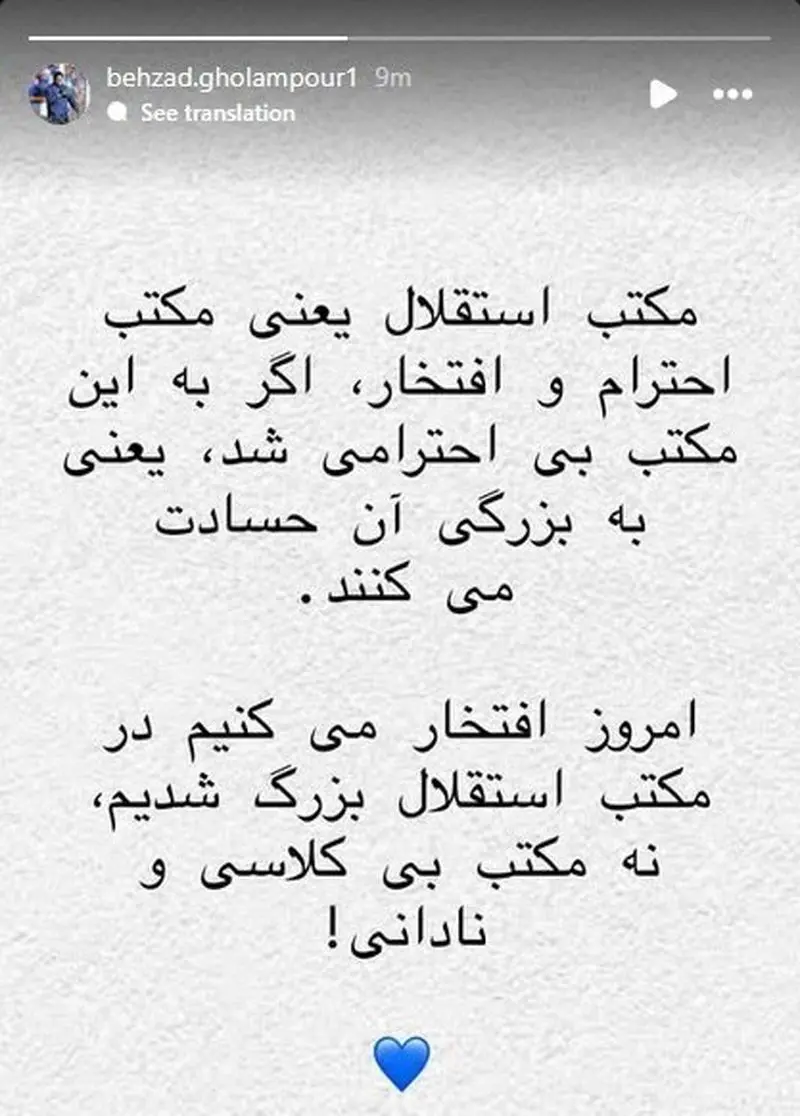800x1116 pixels.
Task: Open the story overflow menu
Action: [731, 94]
